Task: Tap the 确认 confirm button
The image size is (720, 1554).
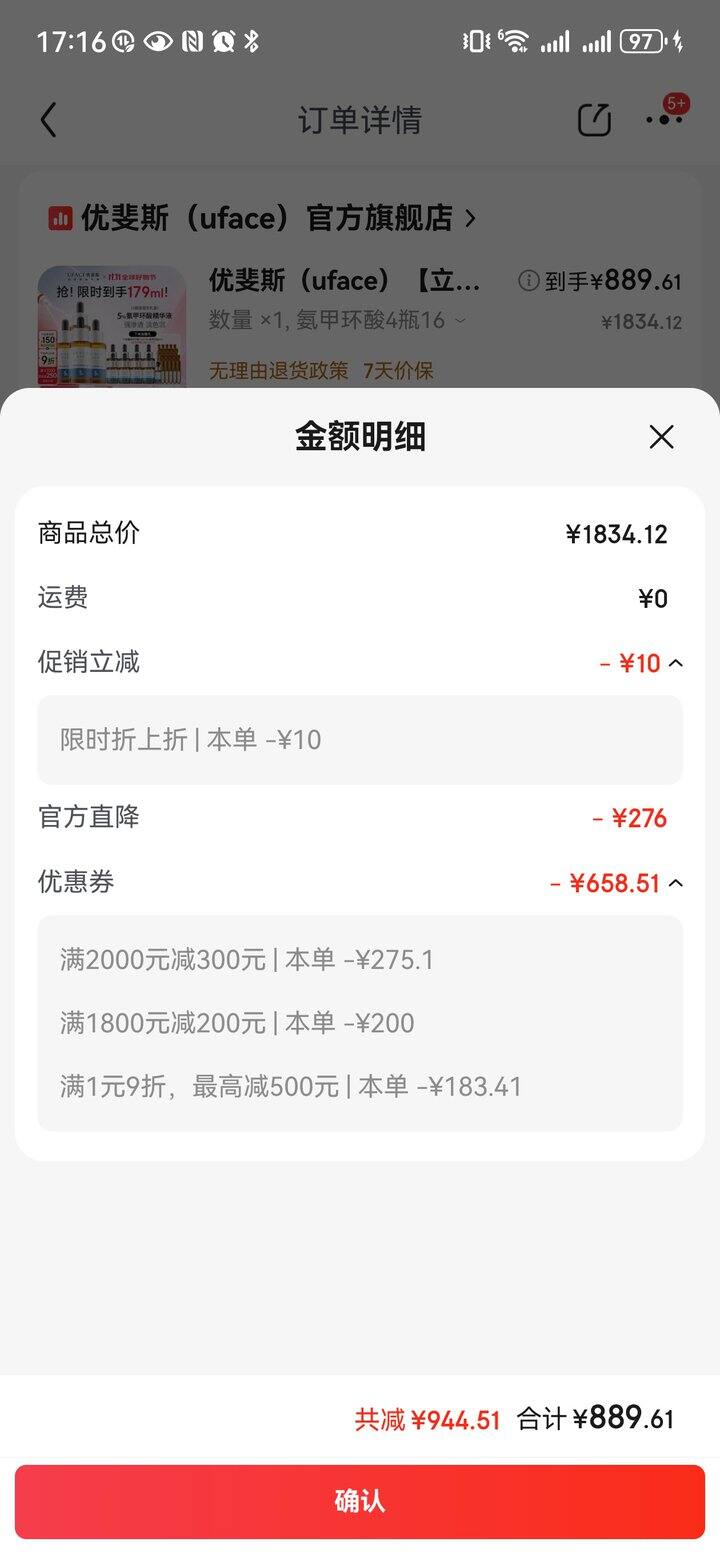Action: (360, 1501)
